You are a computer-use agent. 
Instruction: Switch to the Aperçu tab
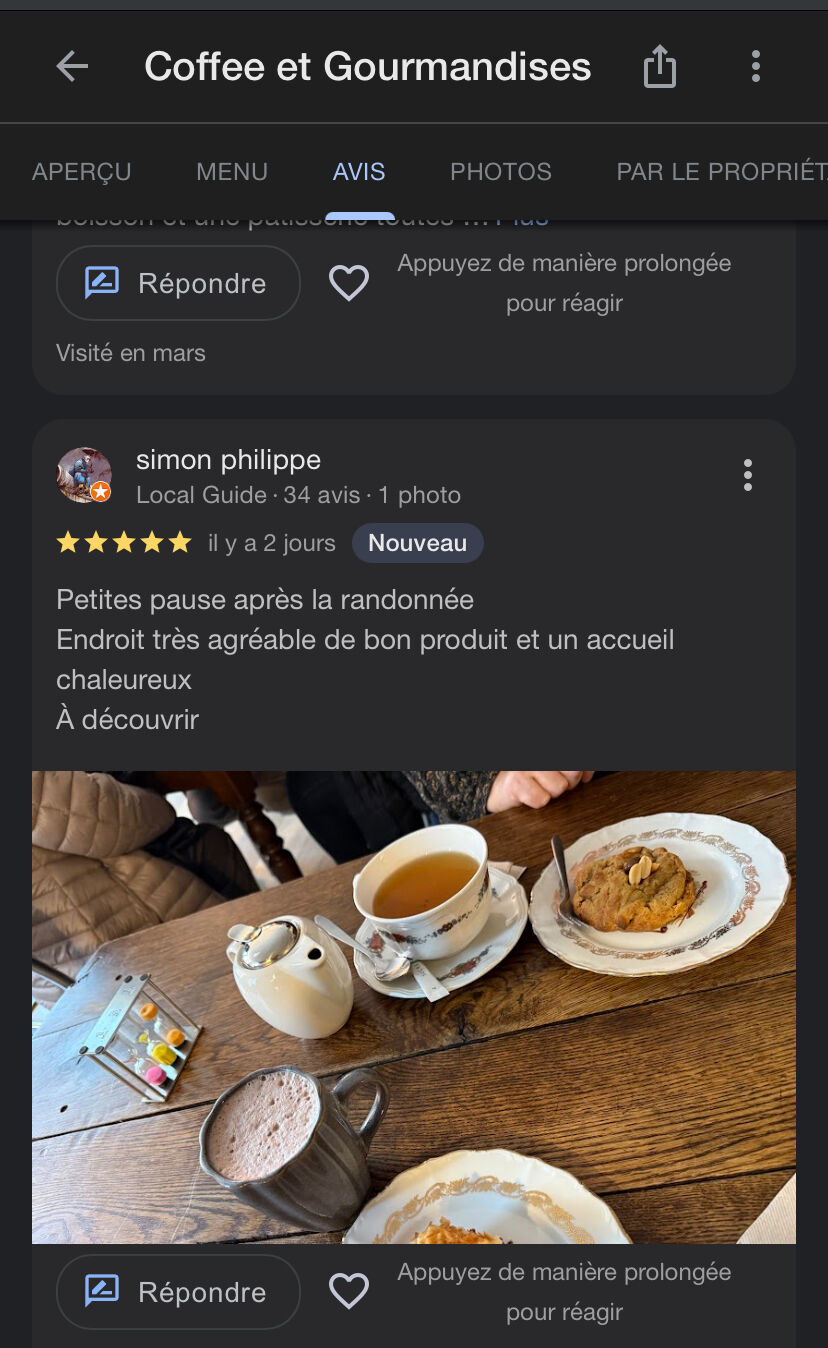coord(82,172)
